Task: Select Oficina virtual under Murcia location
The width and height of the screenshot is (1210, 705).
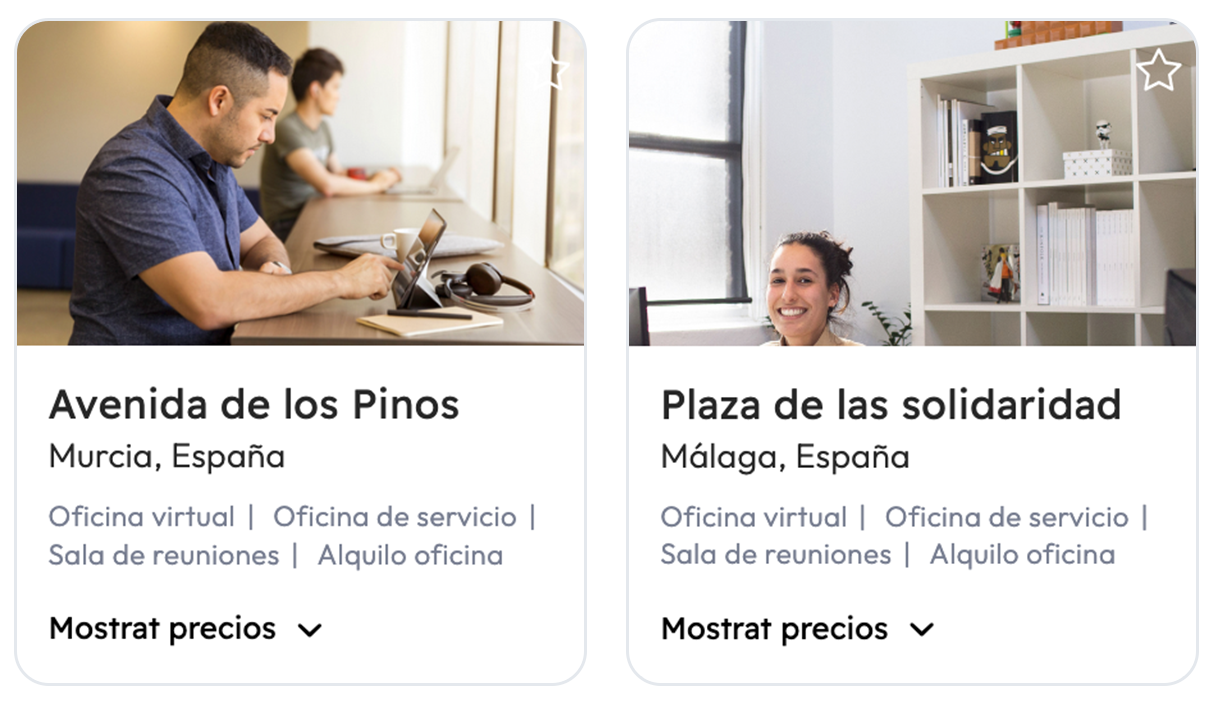Action: pos(141,517)
